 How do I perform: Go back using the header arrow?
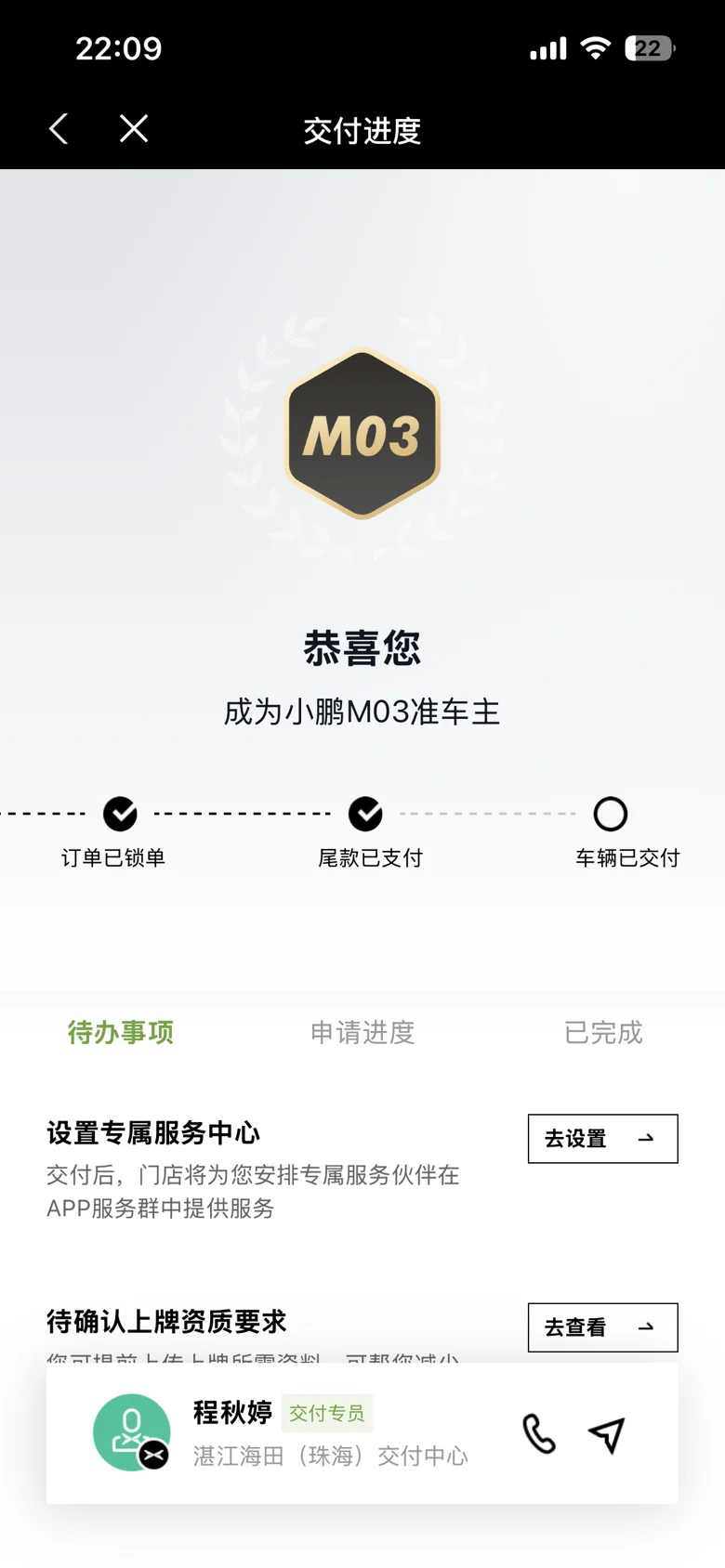click(59, 129)
